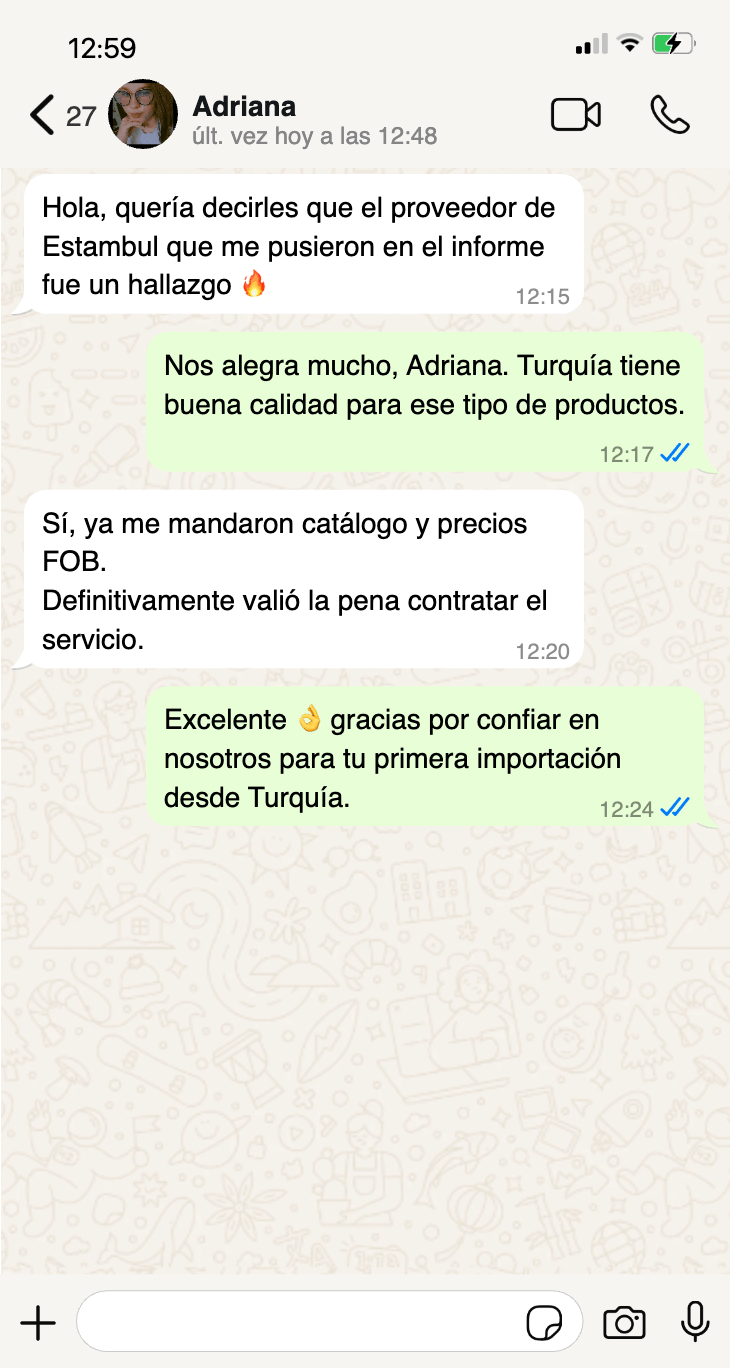730x1368 pixels.
Task: Open the camera to take a photo
Action: (x=624, y=1323)
